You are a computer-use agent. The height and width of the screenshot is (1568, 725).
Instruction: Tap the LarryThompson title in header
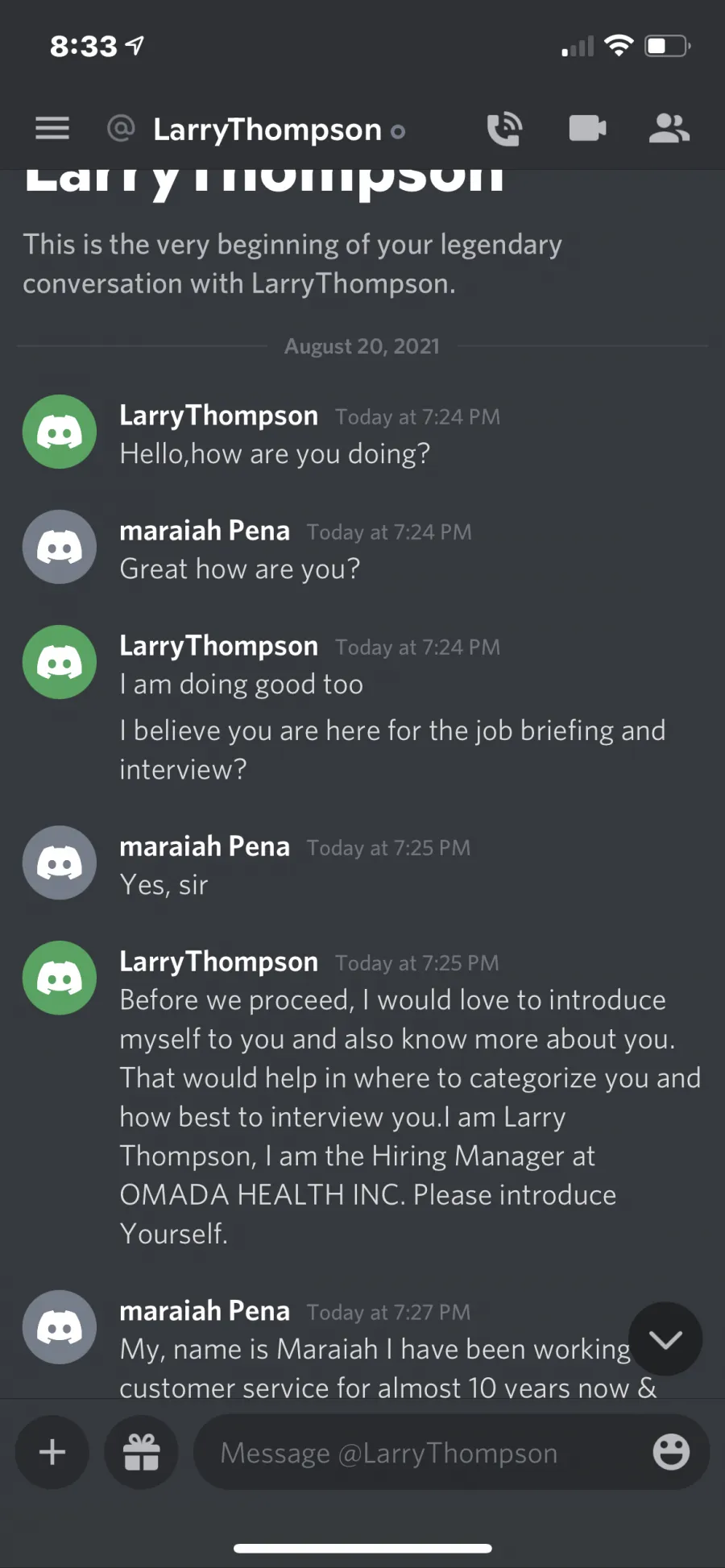coord(267,130)
